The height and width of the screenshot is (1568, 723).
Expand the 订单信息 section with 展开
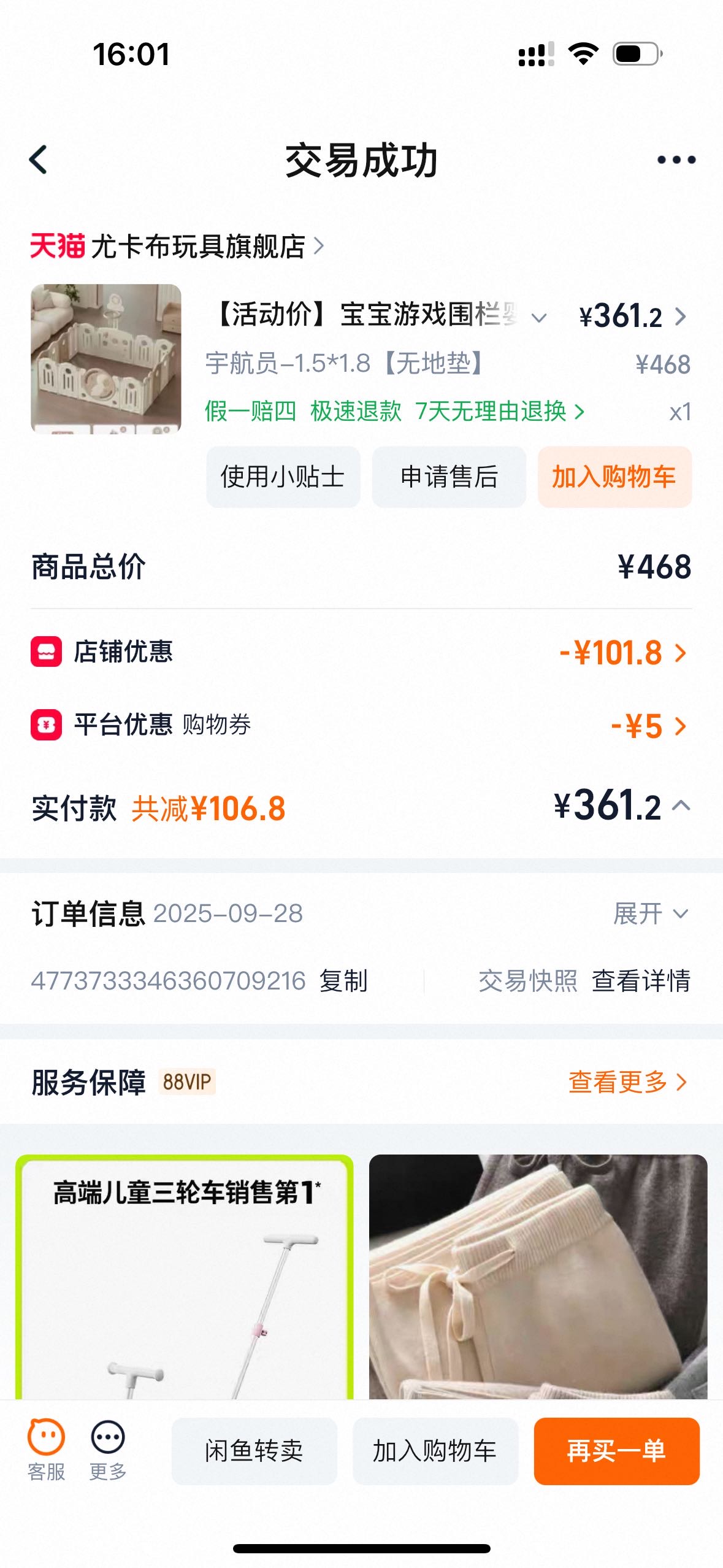651,913
